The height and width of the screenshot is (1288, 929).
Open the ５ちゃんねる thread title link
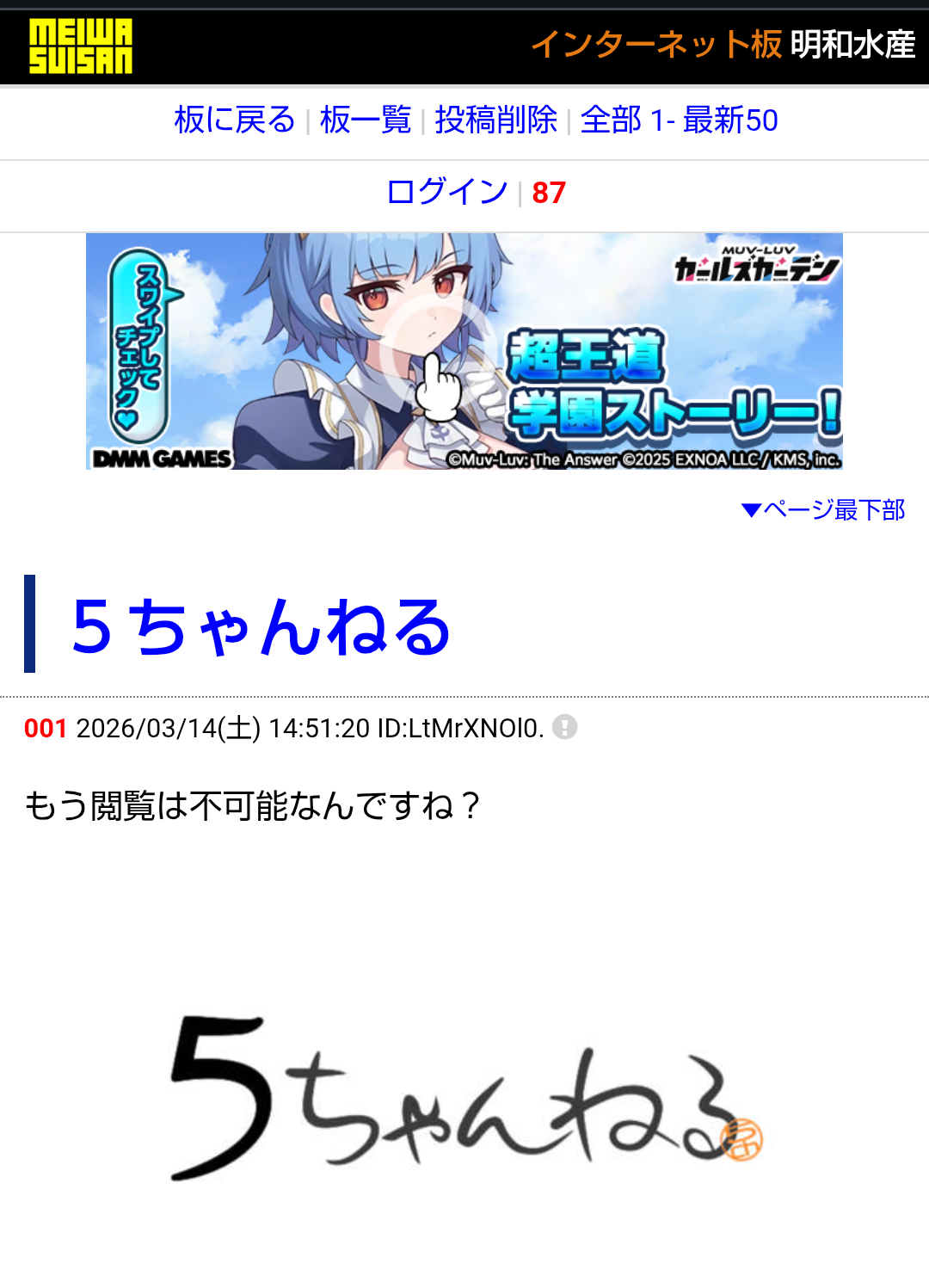(261, 626)
